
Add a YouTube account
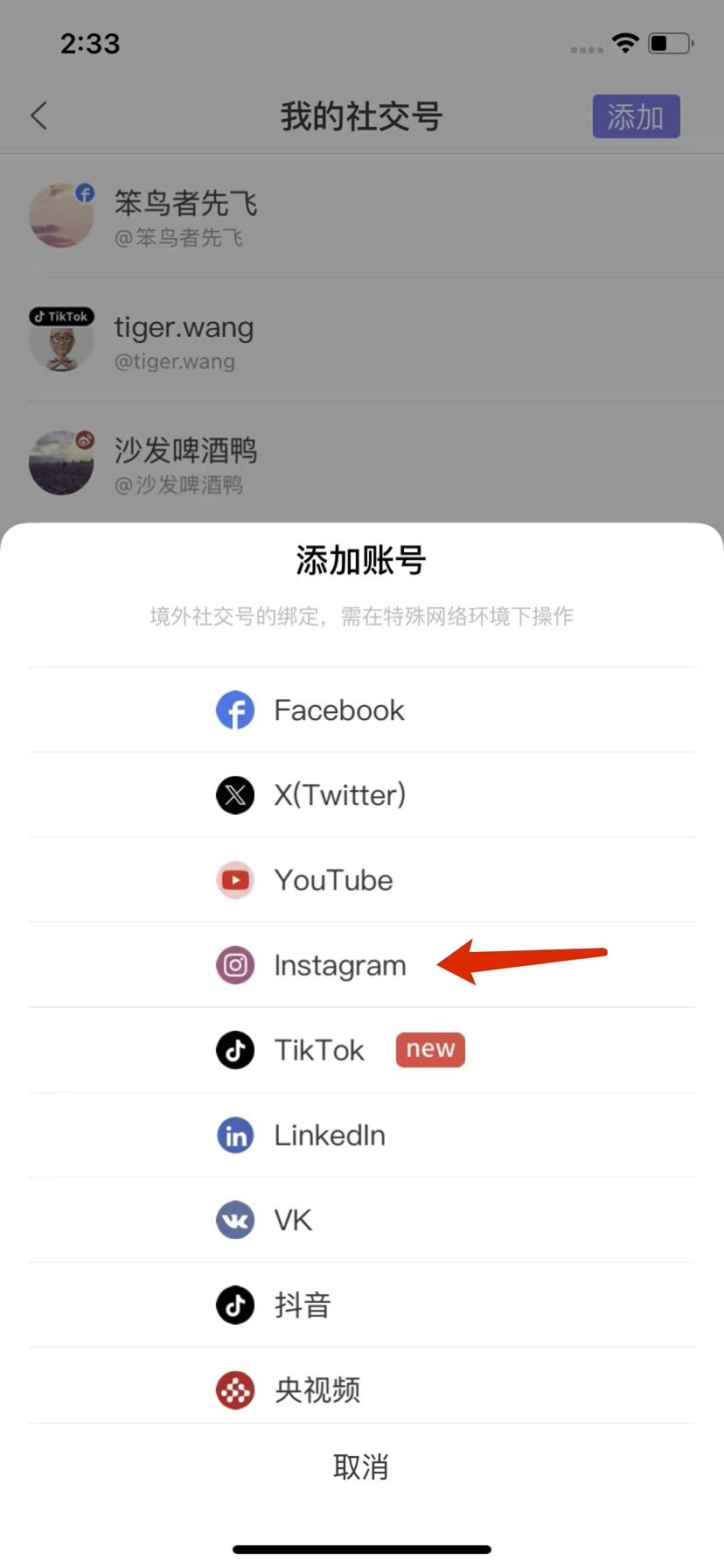(332, 879)
